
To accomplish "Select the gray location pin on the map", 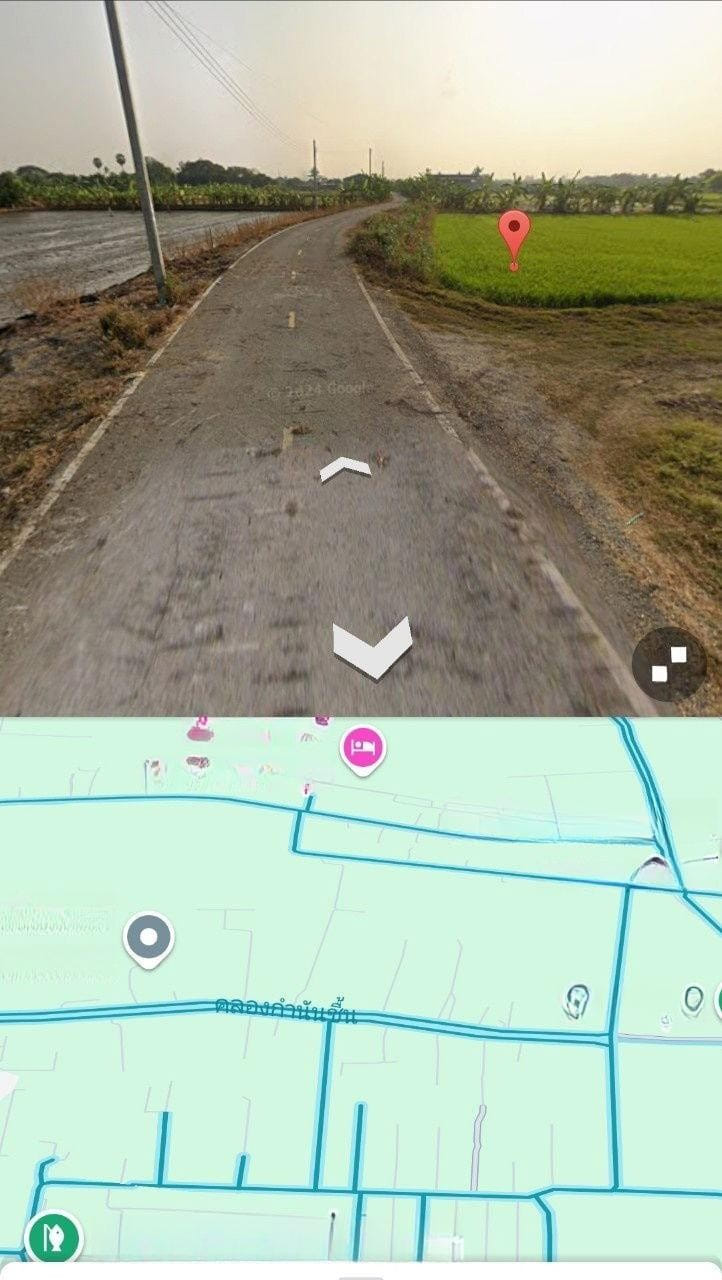I will tap(149, 939).
